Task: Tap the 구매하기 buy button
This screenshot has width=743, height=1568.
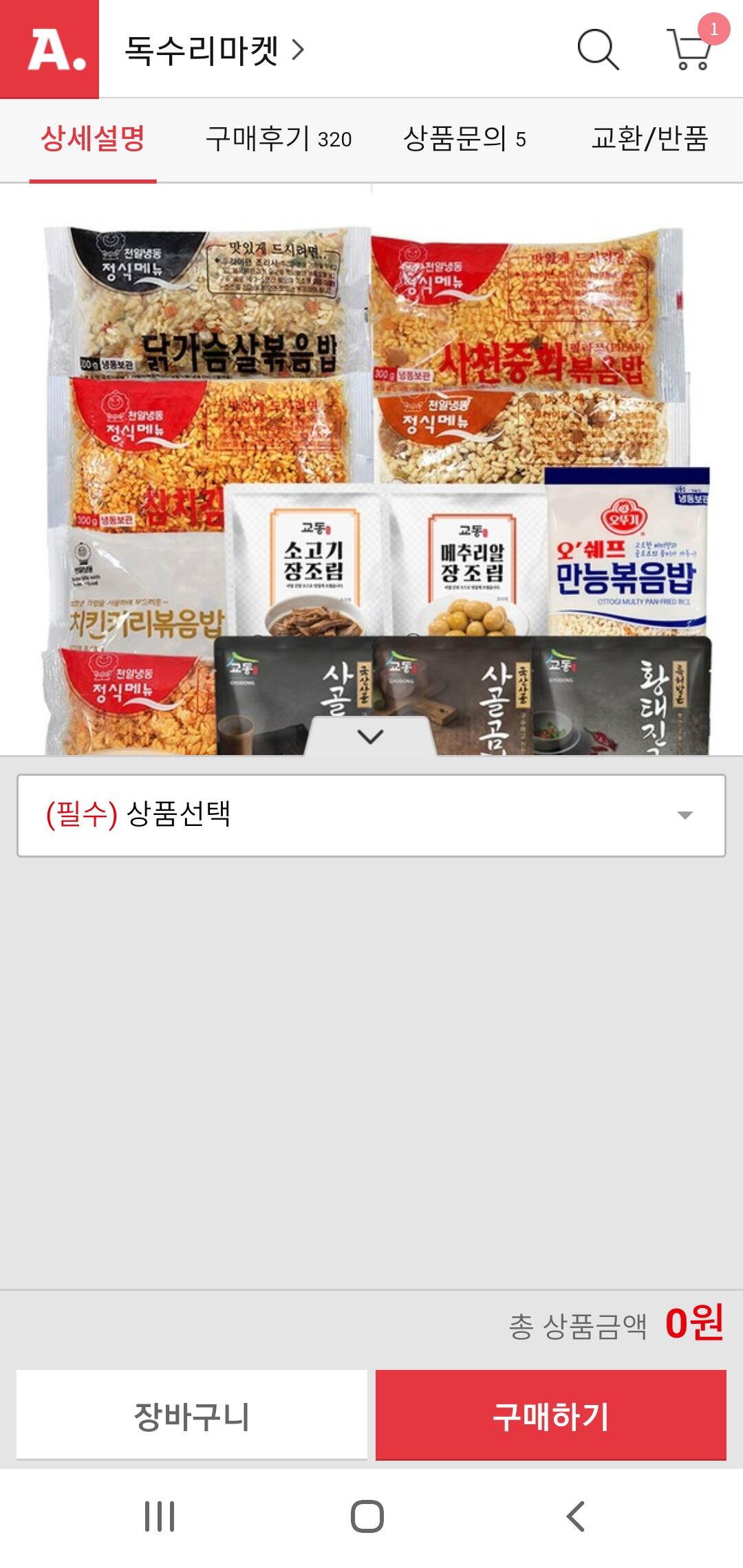Action: click(551, 1415)
